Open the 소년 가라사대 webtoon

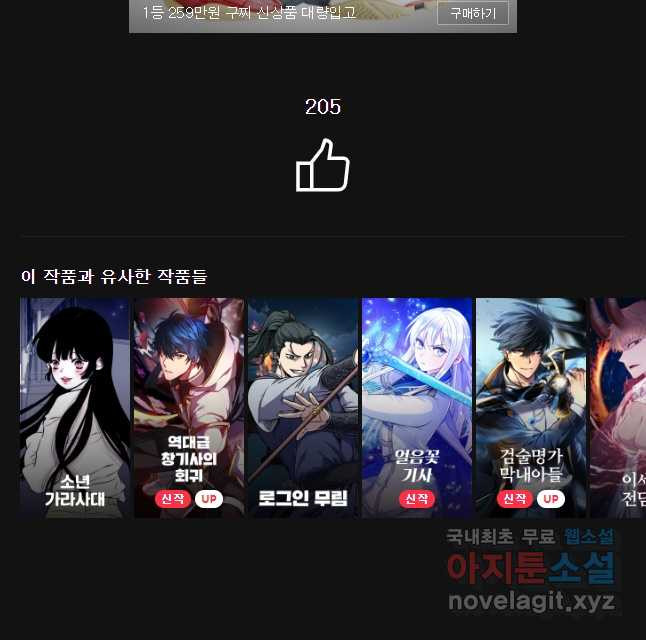(75, 407)
